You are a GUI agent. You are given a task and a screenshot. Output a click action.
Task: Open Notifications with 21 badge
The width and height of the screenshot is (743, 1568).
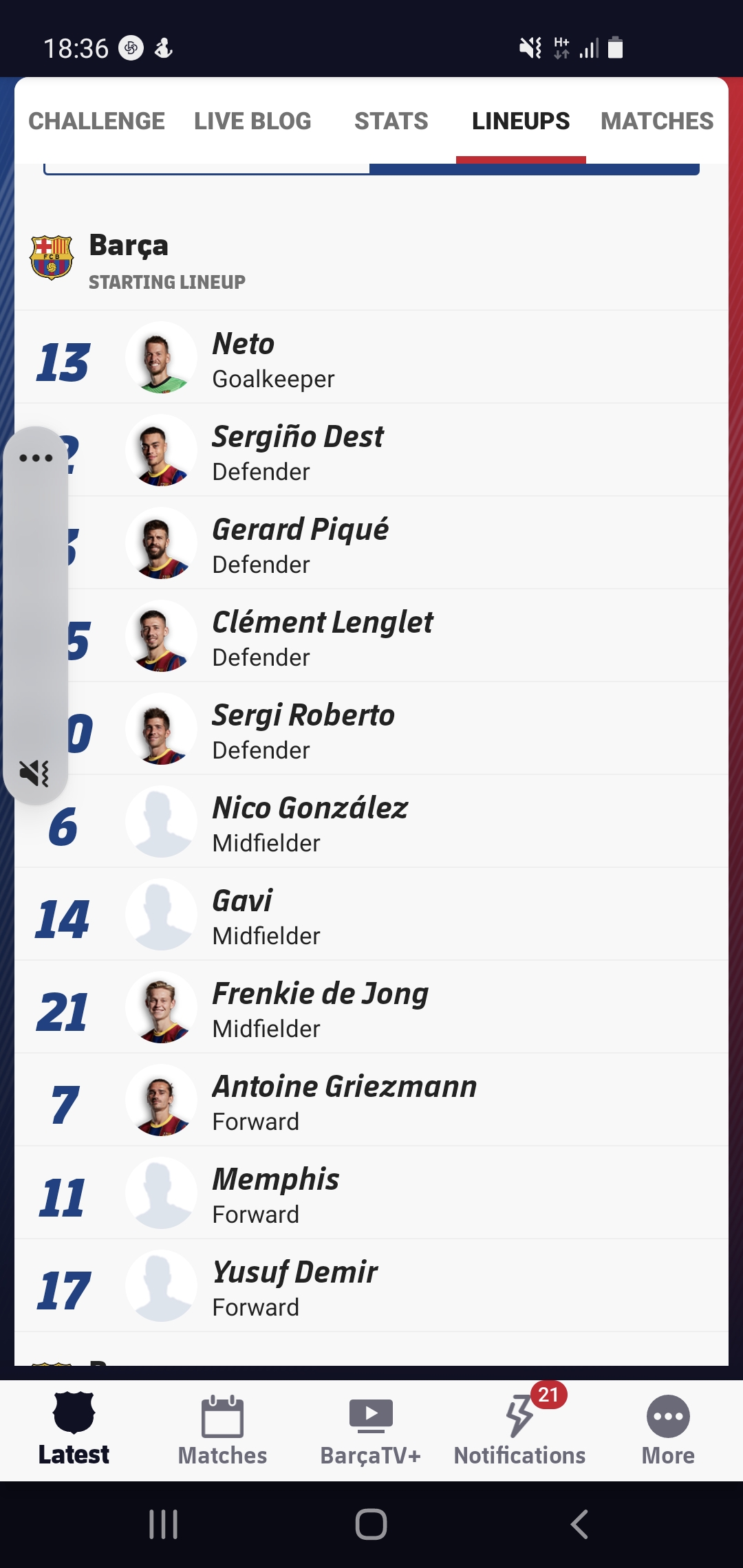519,1430
